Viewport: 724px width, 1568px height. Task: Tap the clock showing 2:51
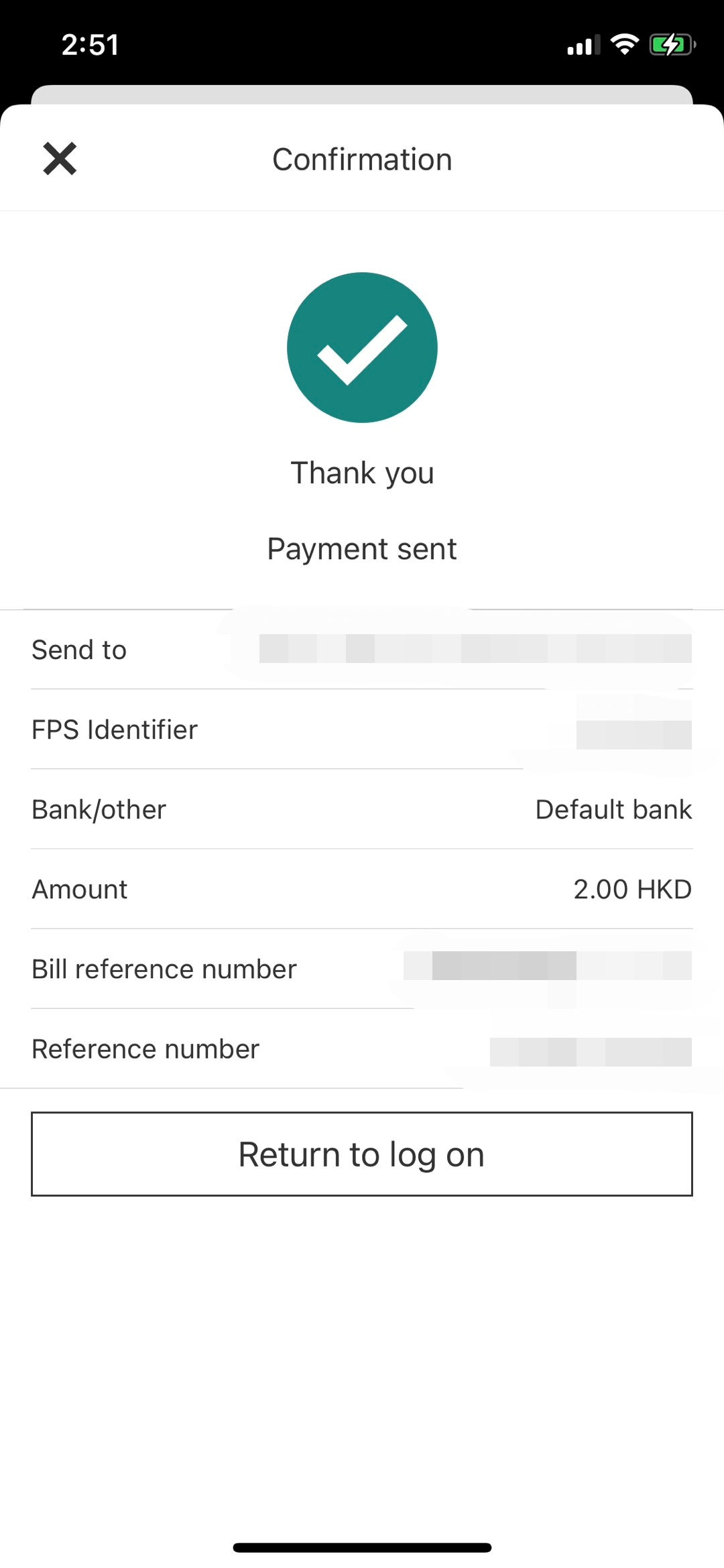[x=90, y=44]
